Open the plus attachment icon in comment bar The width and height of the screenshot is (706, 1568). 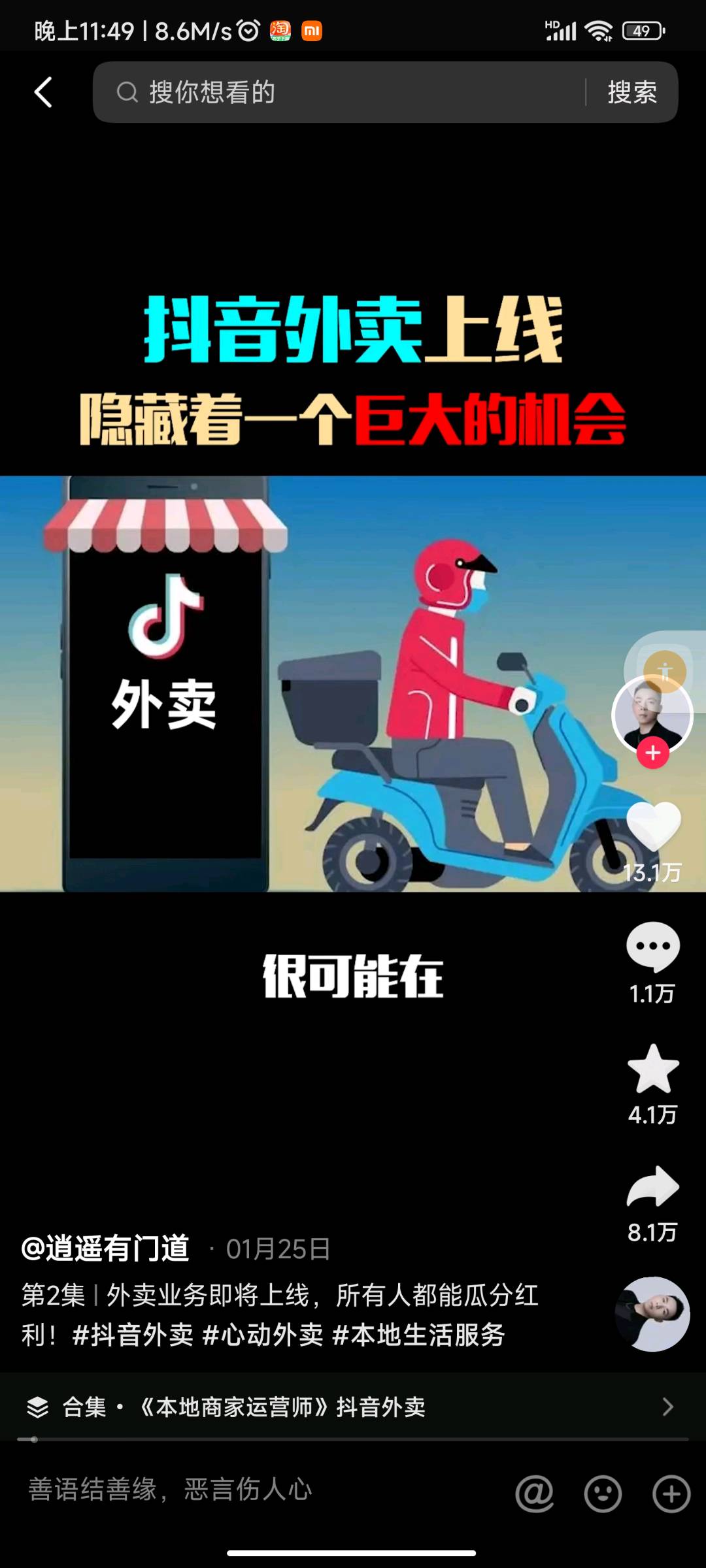[x=671, y=1494]
